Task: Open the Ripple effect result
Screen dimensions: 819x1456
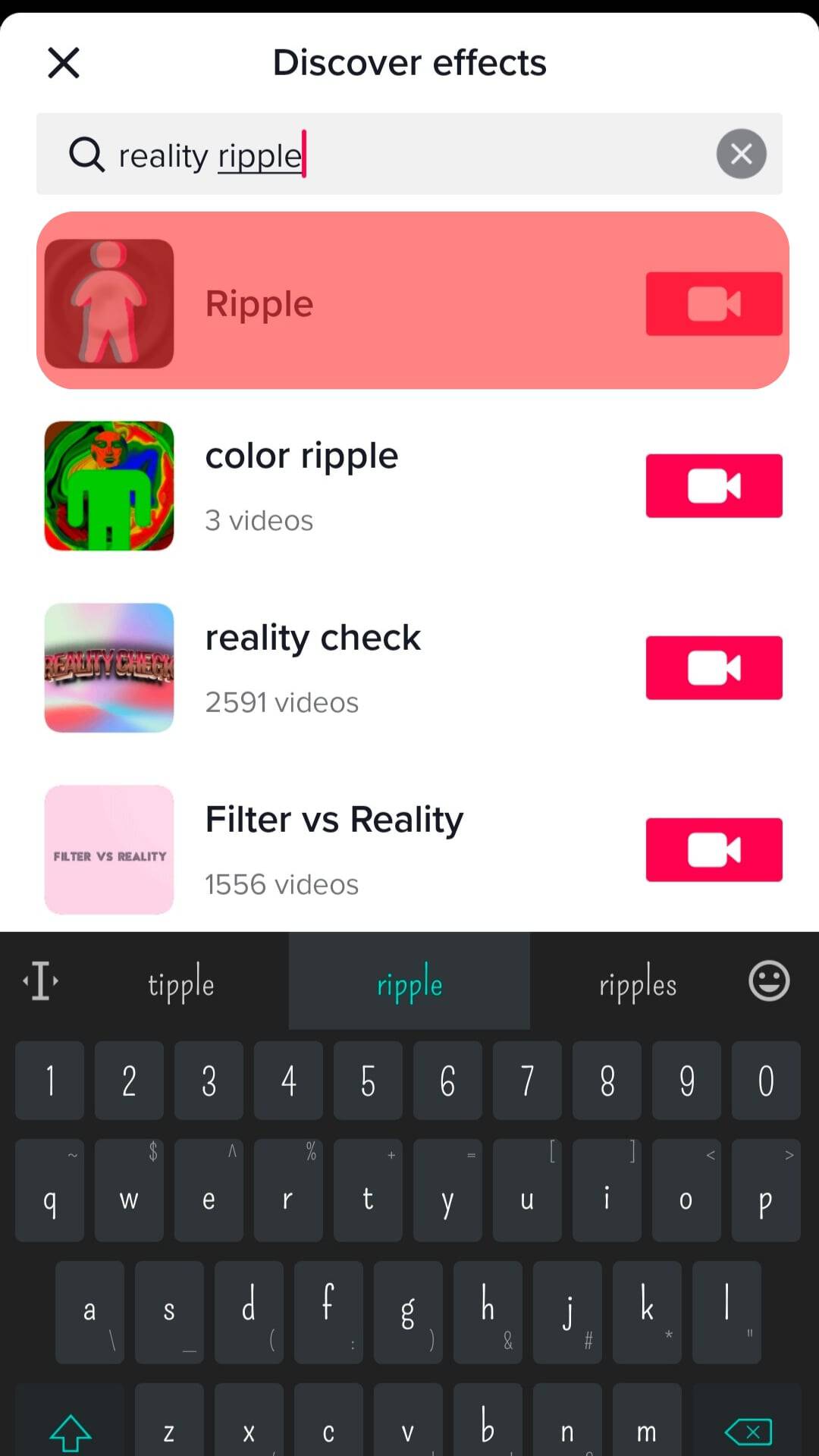Action: click(x=341, y=303)
